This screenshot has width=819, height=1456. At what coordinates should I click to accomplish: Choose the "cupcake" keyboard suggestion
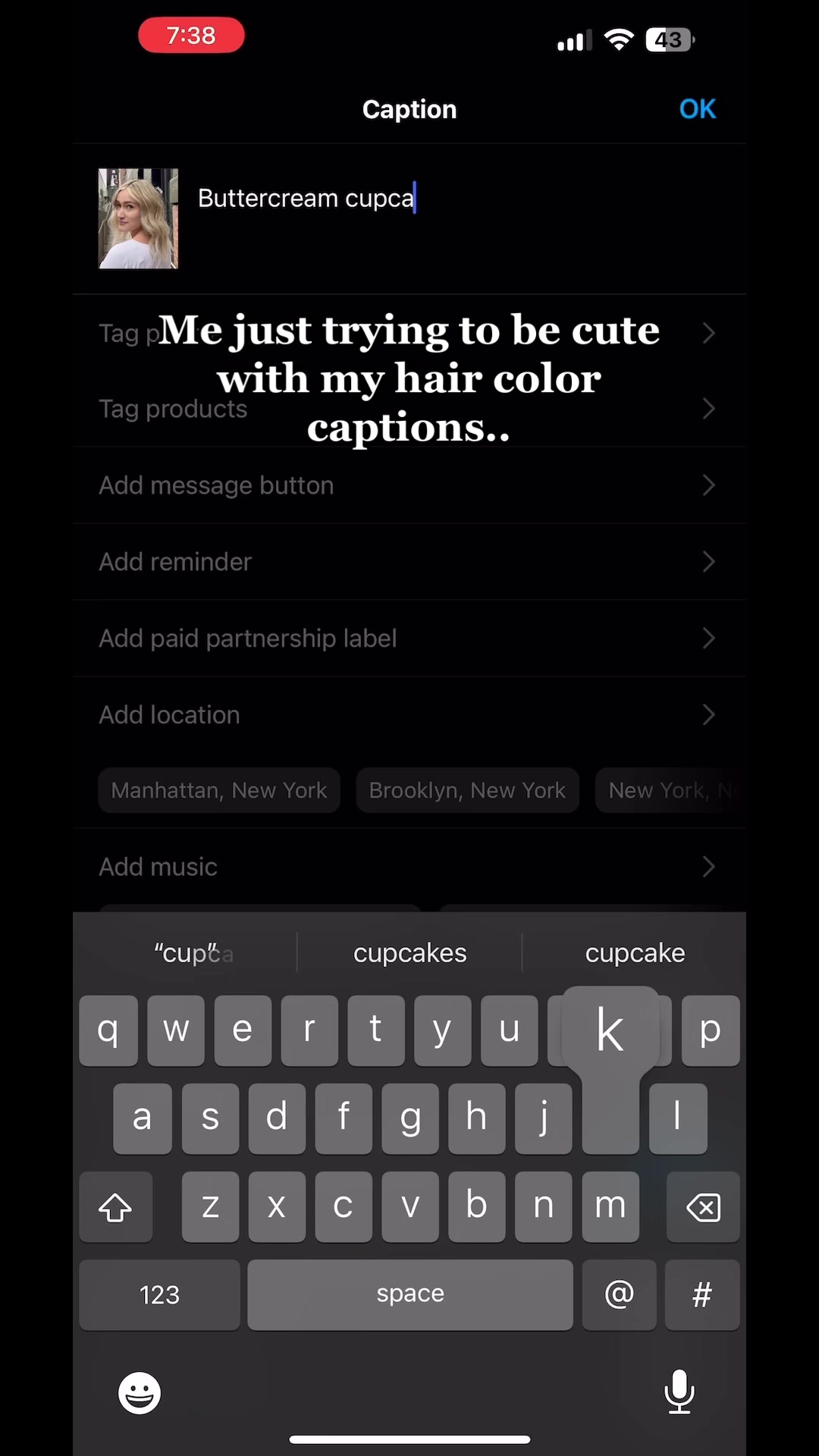pos(635,953)
